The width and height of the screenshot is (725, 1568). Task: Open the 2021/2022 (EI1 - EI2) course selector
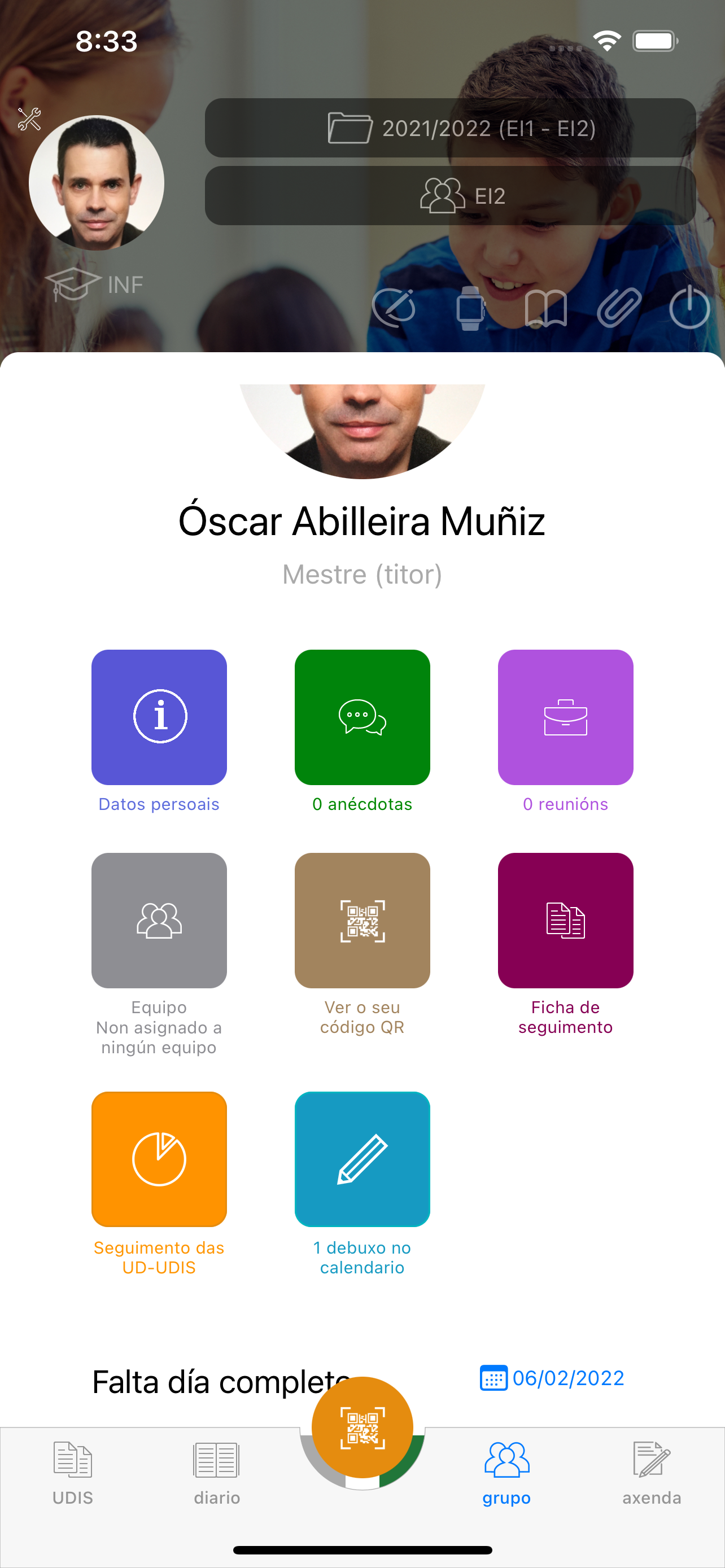point(450,128)
